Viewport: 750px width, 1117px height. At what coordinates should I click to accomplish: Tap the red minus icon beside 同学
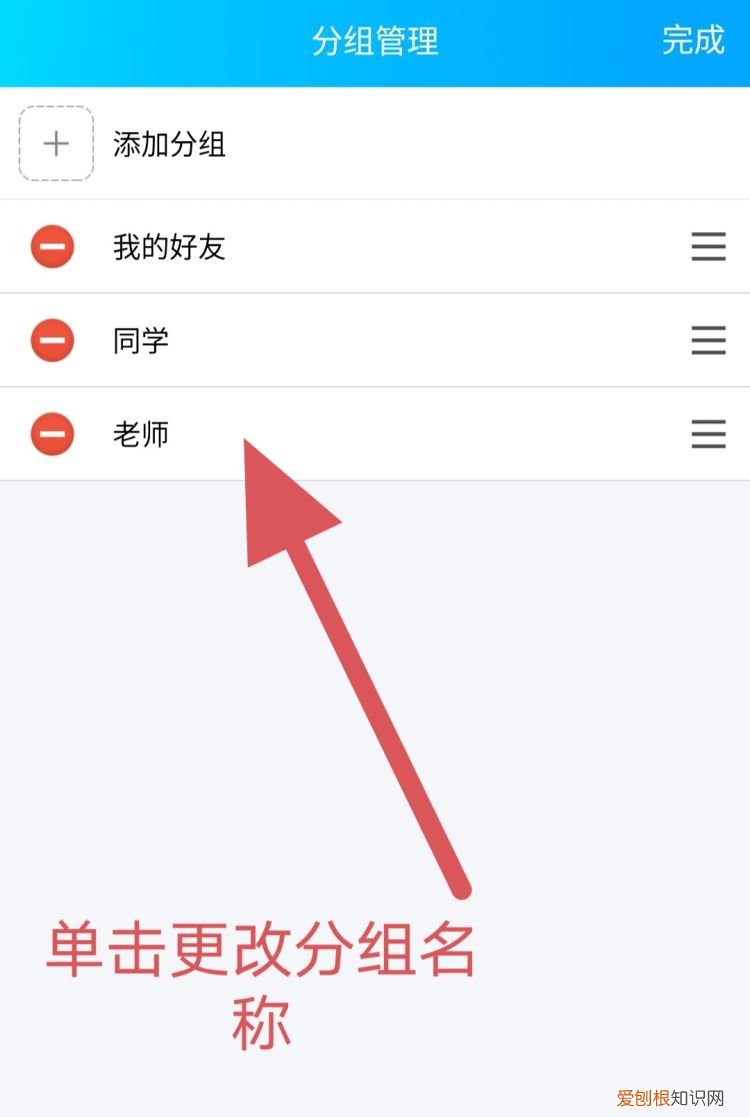(53, 340)
